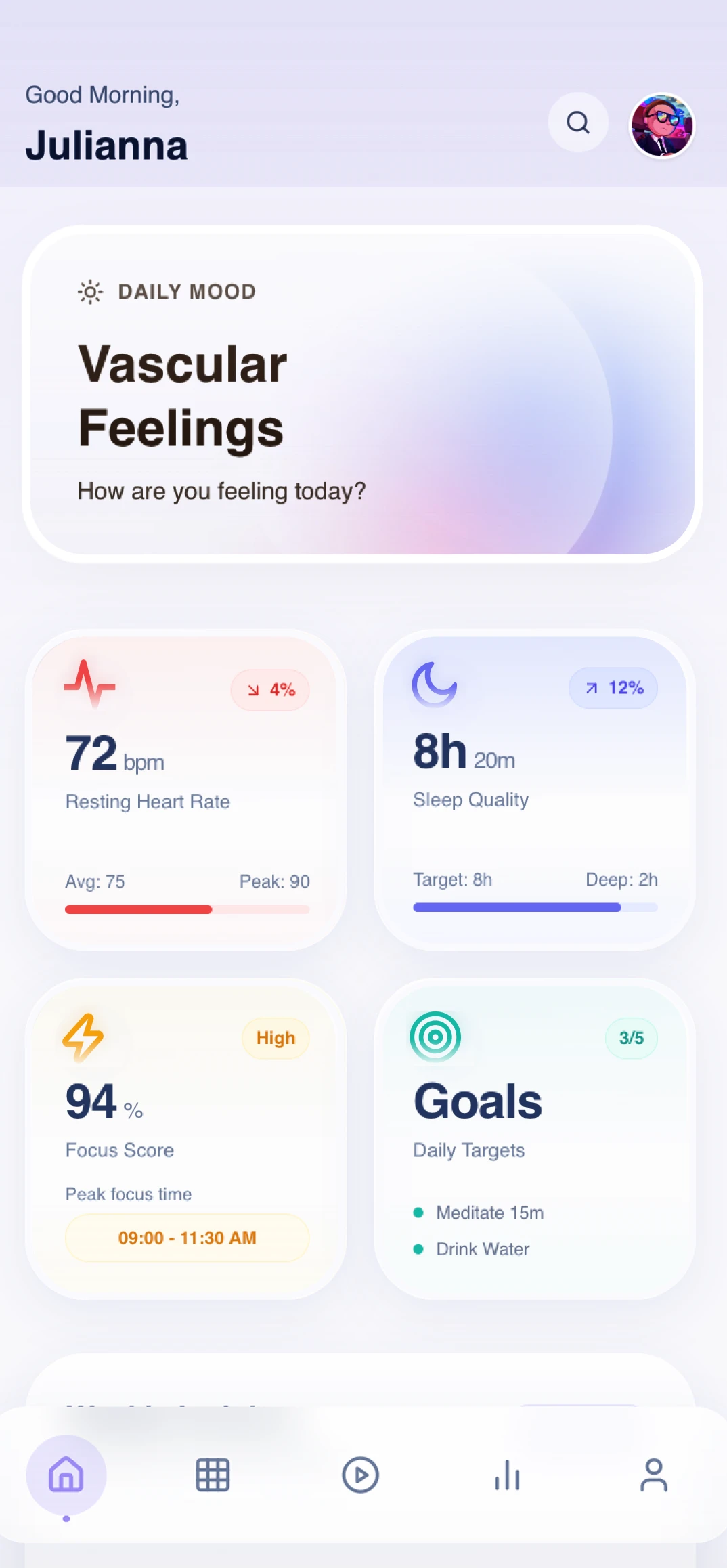Switch to the play tab
Viewport: 727px width, 1568px height.
(x=360, y=1475)
